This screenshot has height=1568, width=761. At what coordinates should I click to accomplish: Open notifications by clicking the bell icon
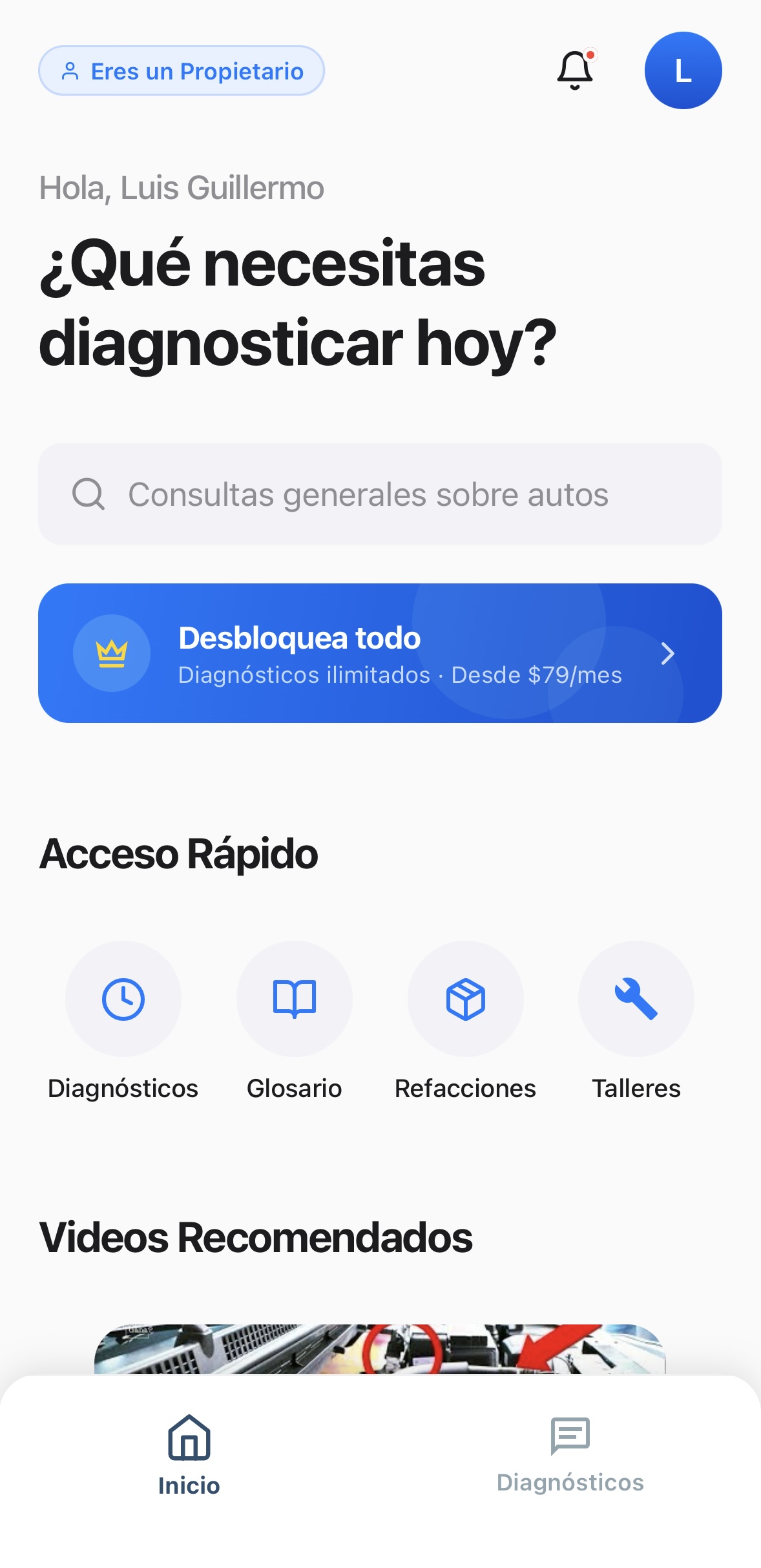point(574,70)
